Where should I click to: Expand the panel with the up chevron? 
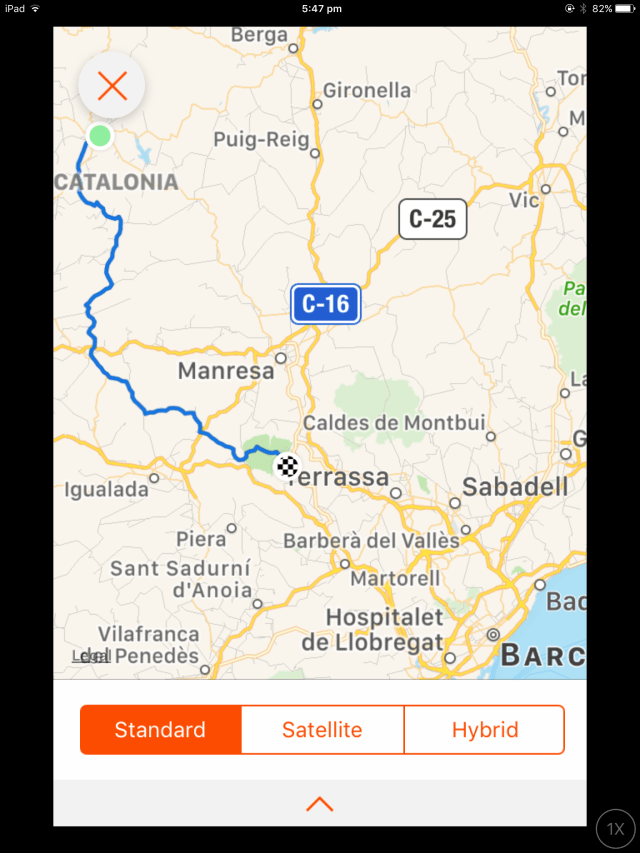(x=320, y=803)
